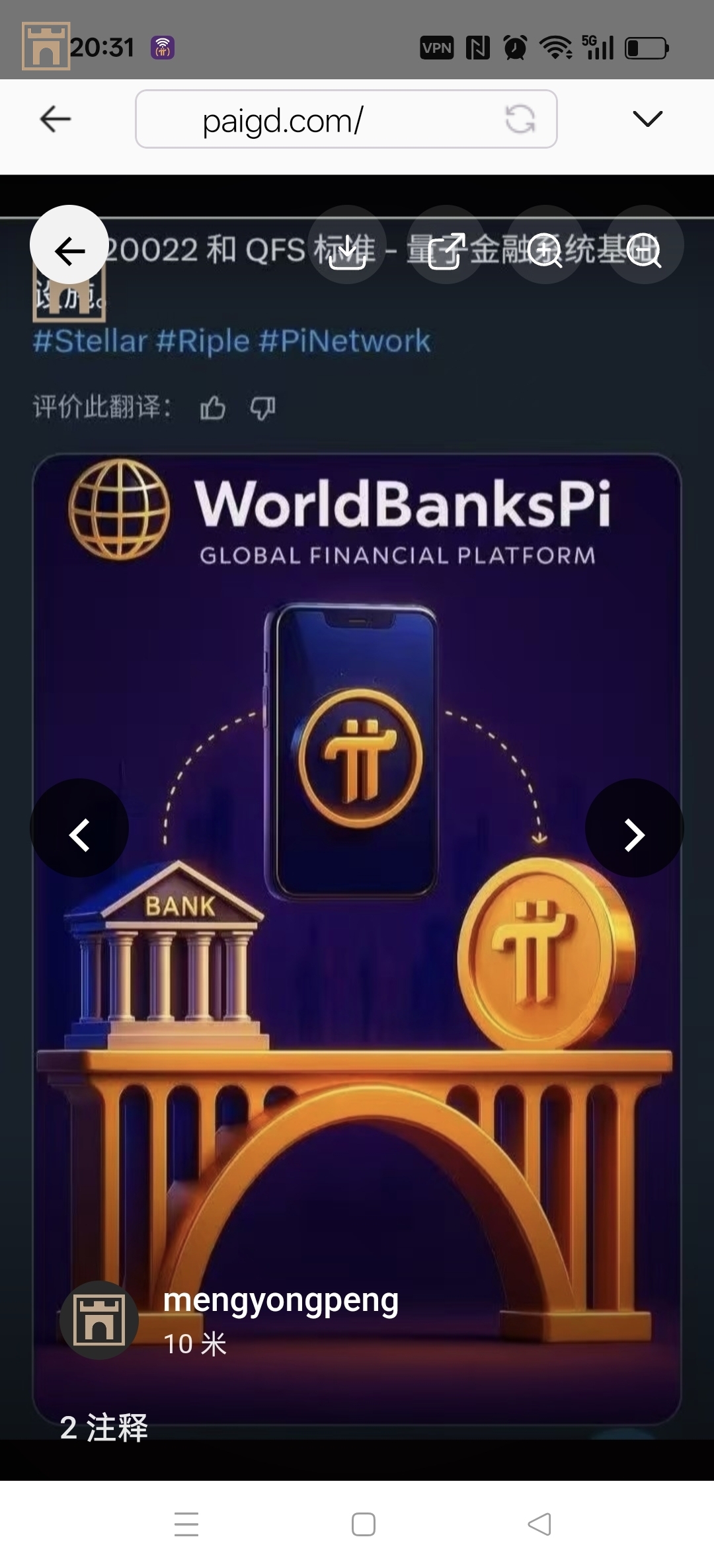Share the image via share icon
714x1568 pixels.
(x=447, y=250)
